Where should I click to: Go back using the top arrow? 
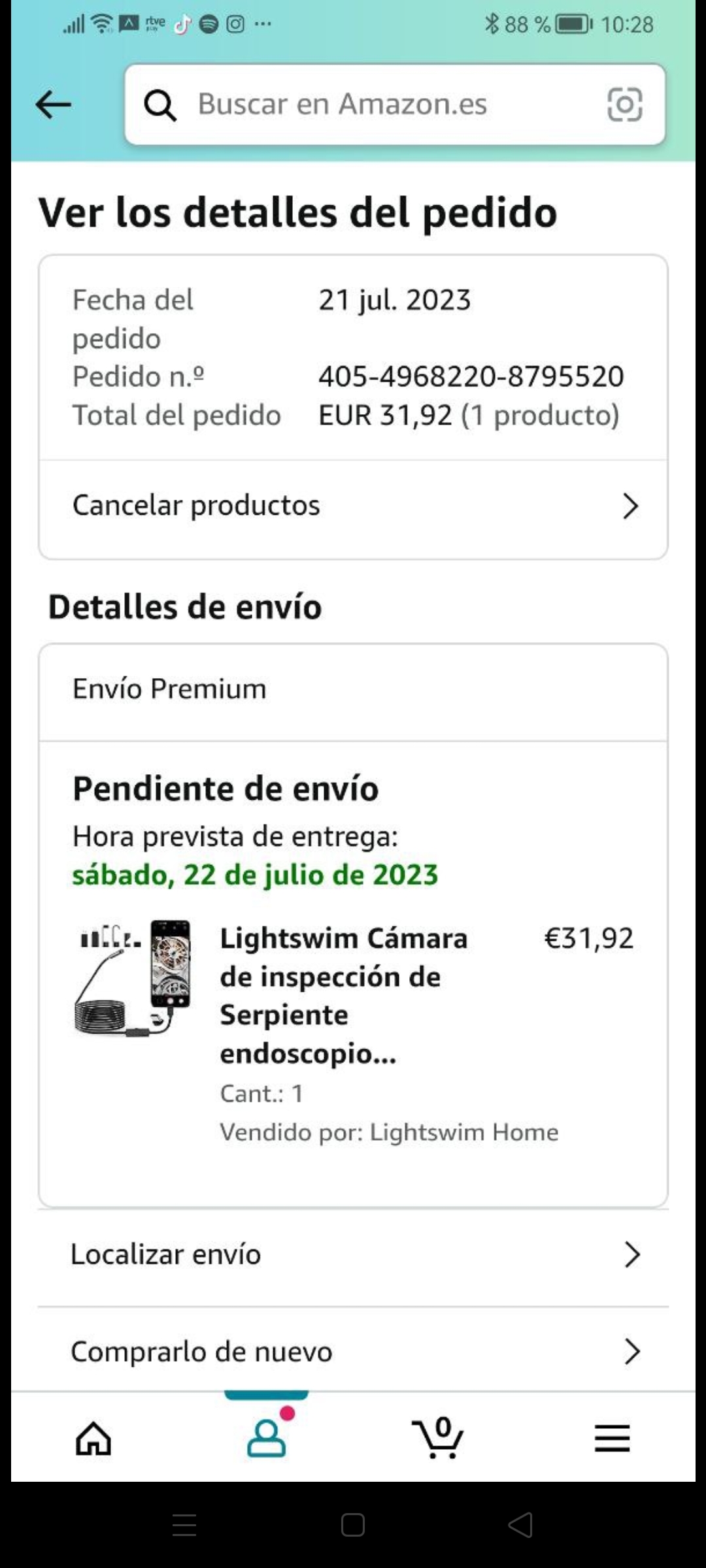pos(54,105)
